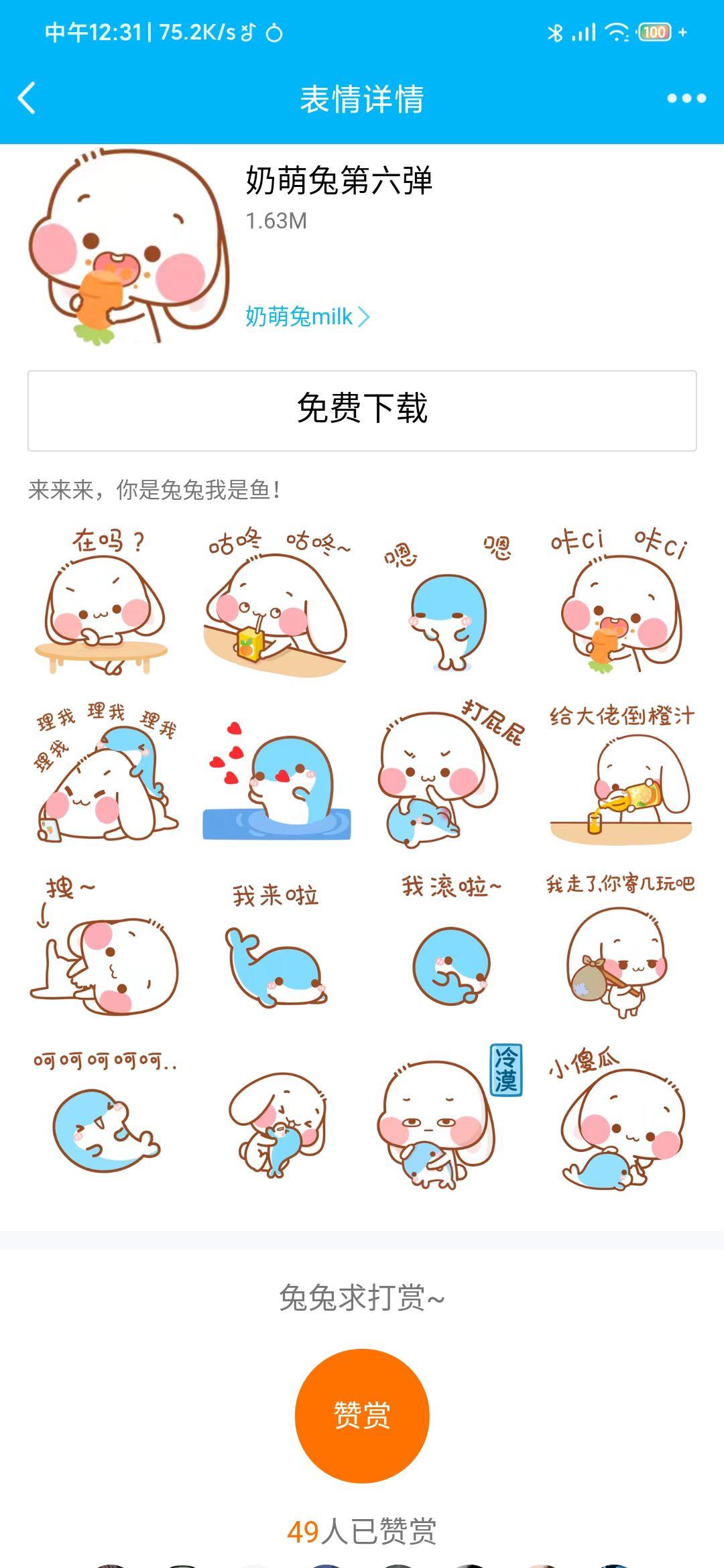Preview the 我来啦 whale sticker

[276, 945]
